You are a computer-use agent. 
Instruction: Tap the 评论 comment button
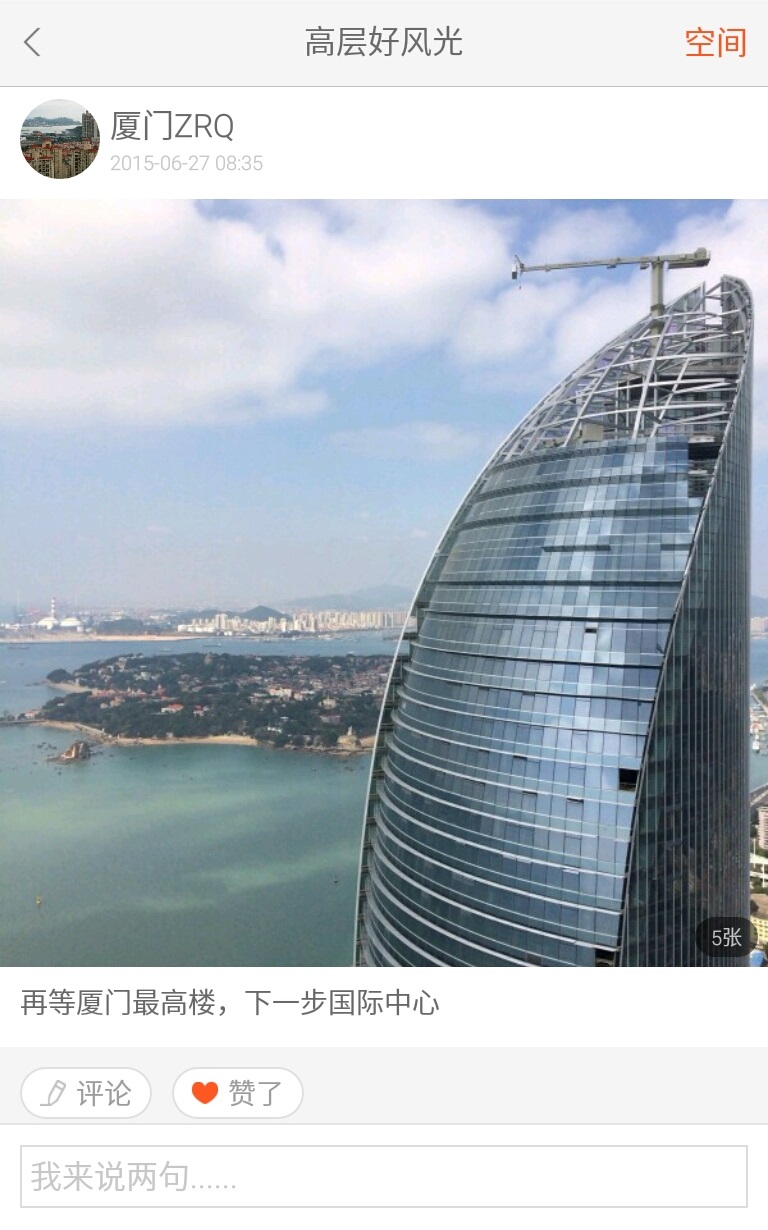pos(86,1093)
